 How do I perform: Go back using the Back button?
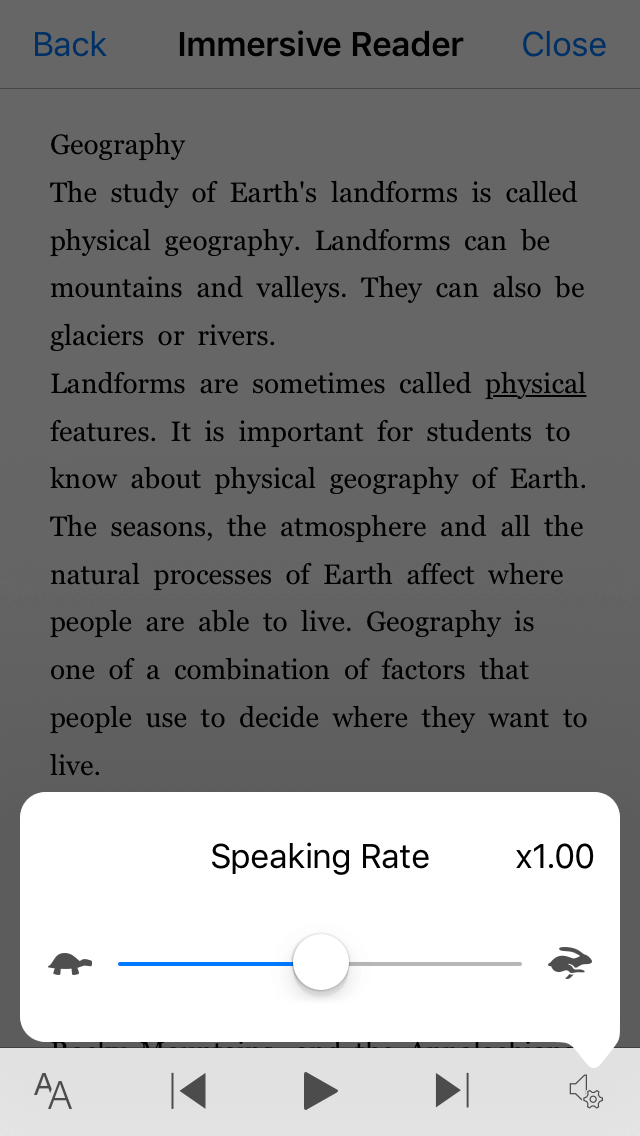click(69, 45)
